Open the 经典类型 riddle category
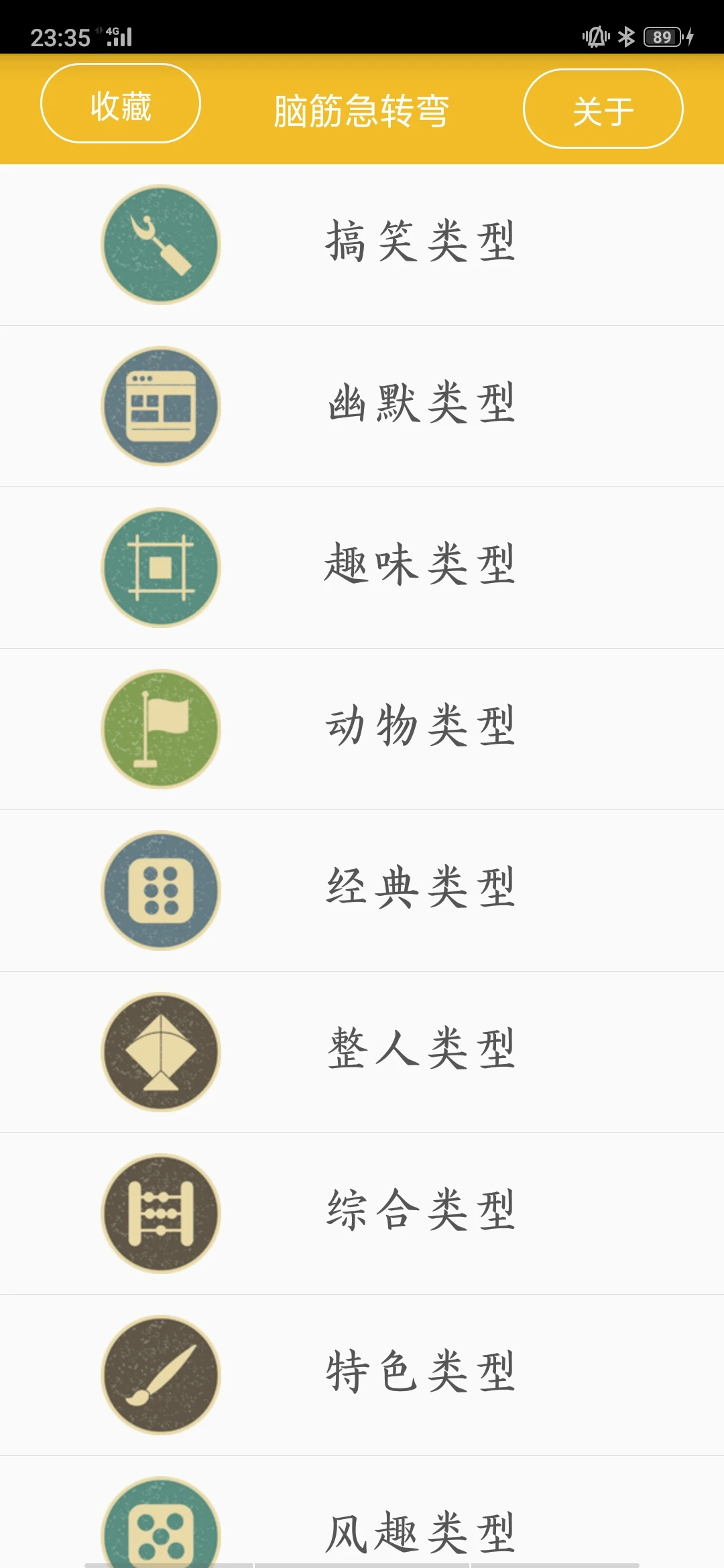The image size is (724, 1568). point(421,890)
